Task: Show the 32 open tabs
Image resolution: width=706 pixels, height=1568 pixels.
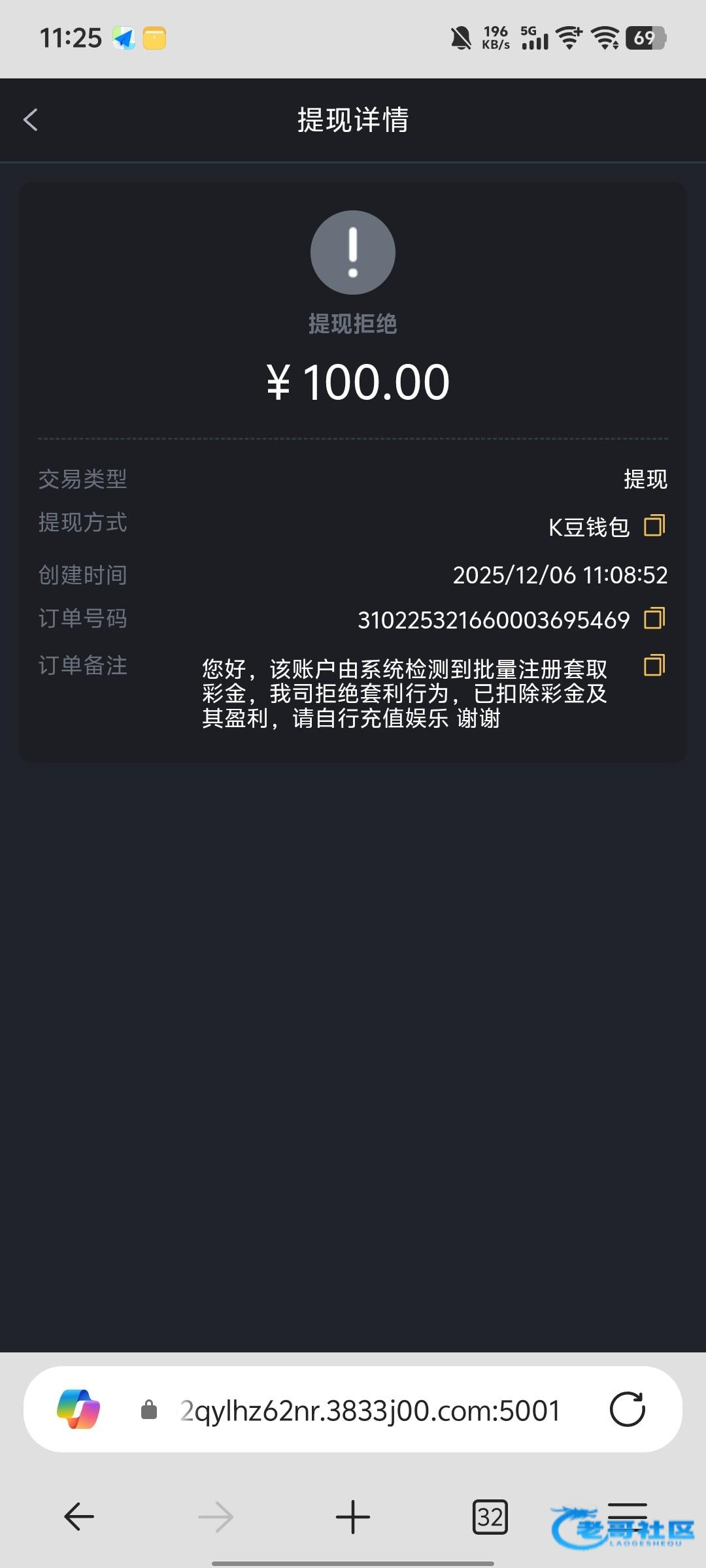Action: 490,1516
